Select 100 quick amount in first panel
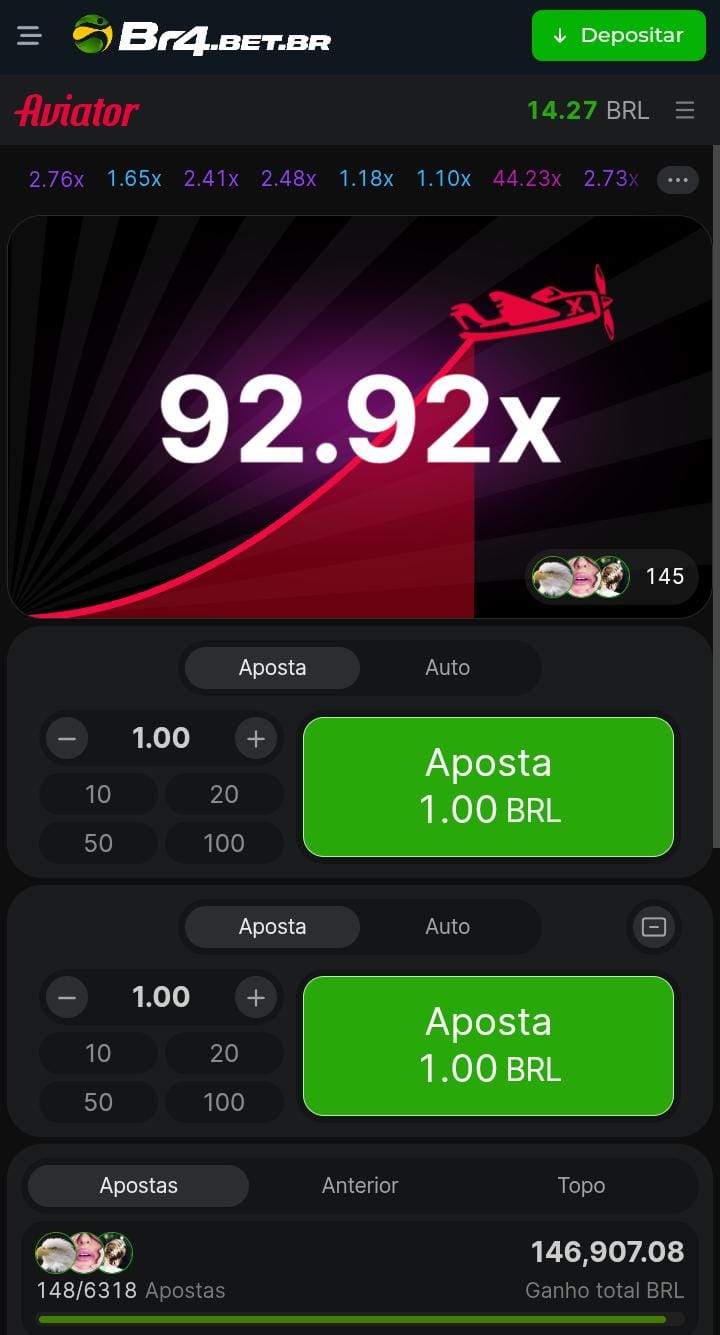Screen dimensions: 720x1335 pos(223,843)
